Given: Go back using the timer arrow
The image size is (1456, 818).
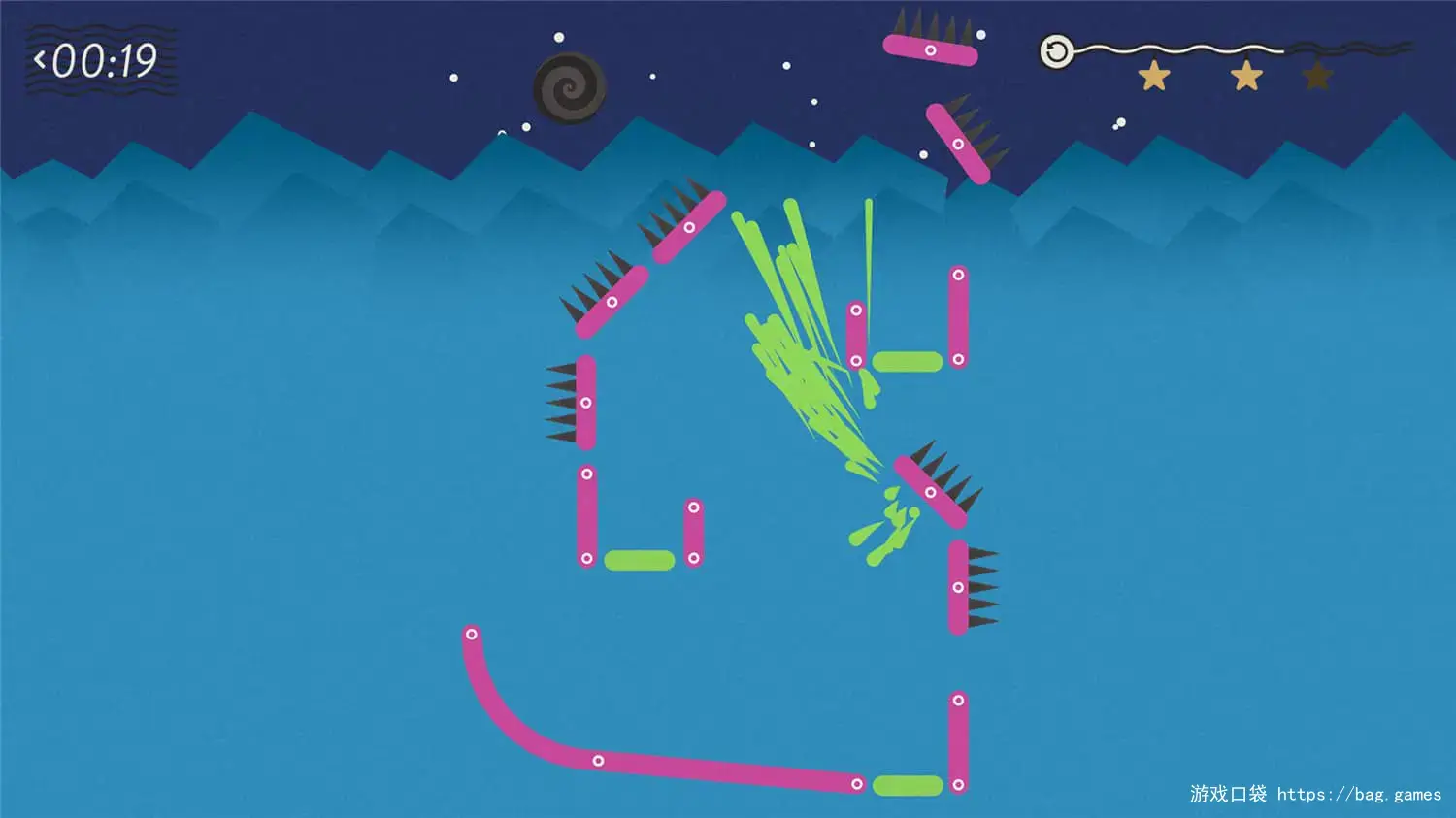Looking at the screenshot, I should tap(41, 60).
